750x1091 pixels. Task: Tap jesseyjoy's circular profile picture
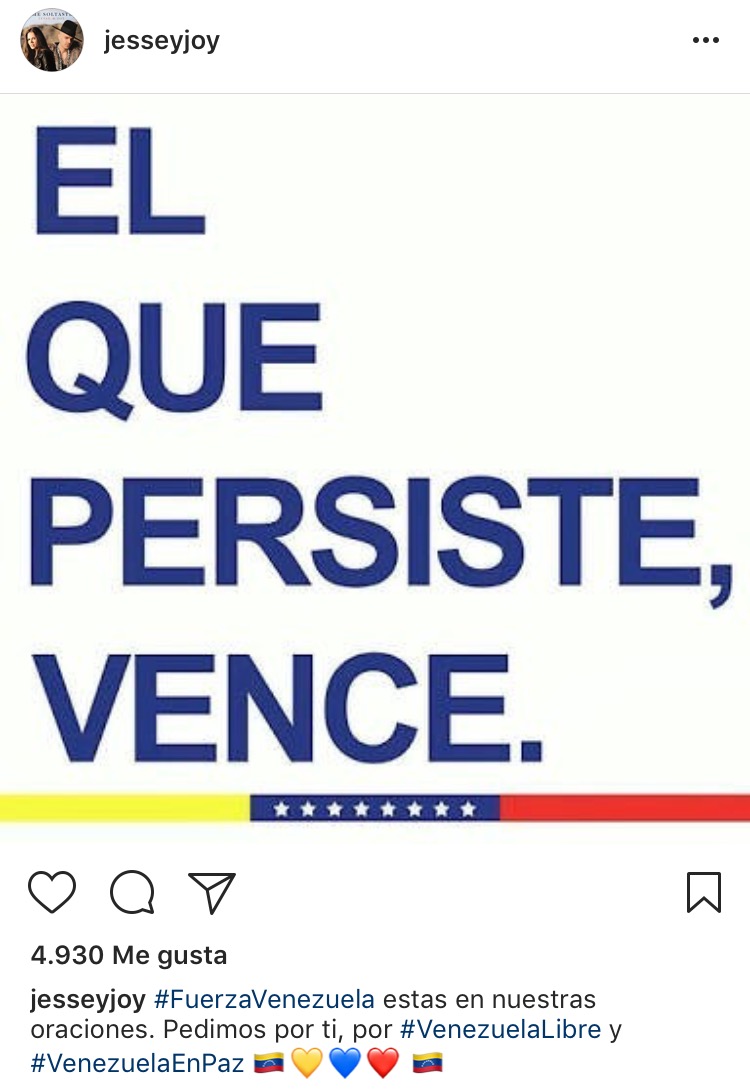51,40
